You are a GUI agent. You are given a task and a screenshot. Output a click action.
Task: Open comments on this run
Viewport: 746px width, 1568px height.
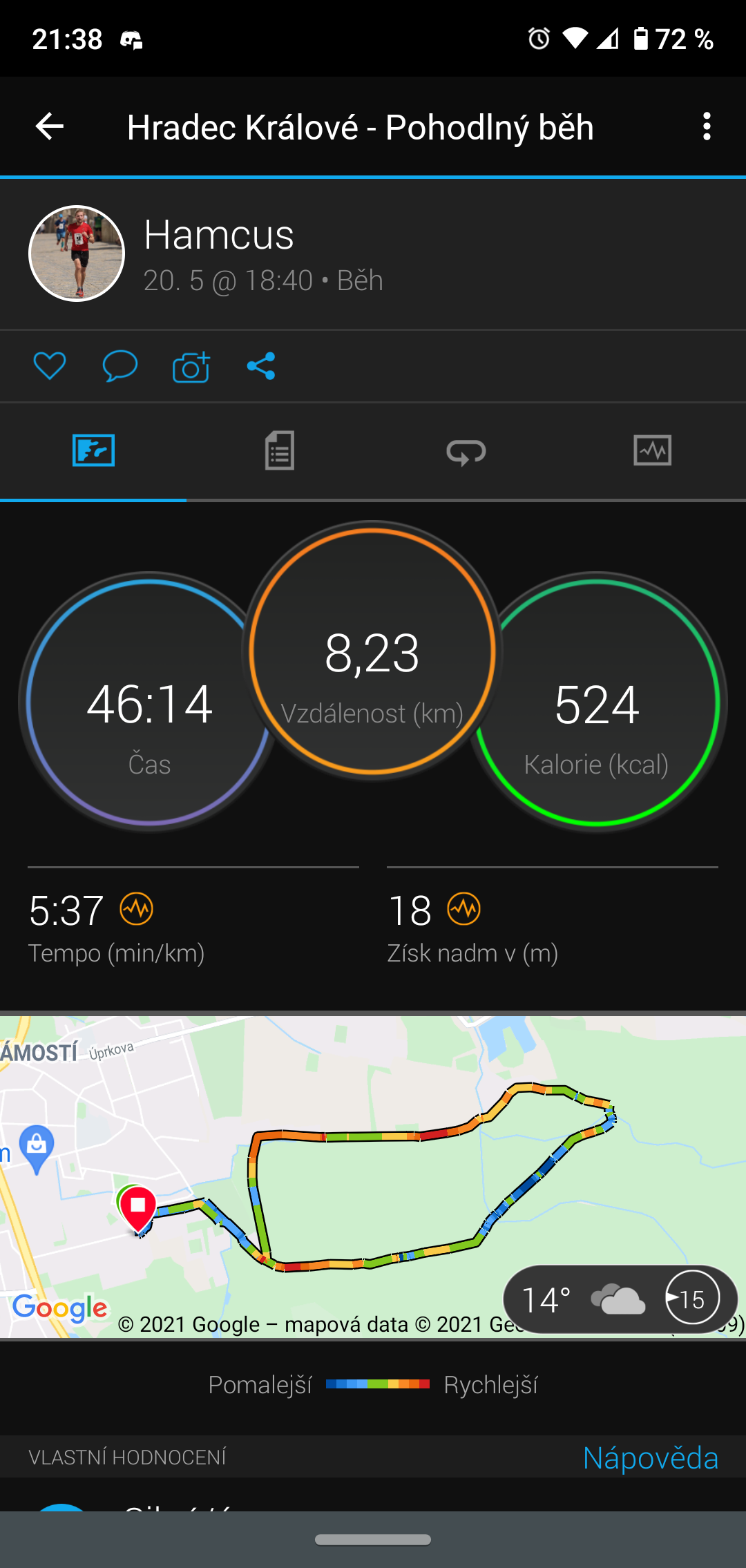[x=120, y=365]
